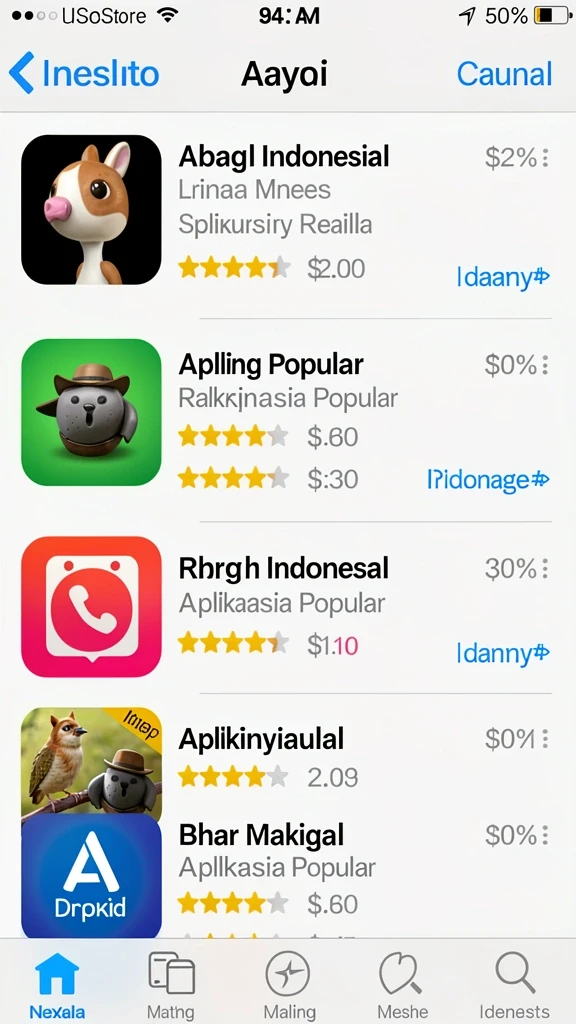This screenshot has height=1024, width=576.
Task: Open overflow dots next to Bhar Makigal
Action: pos(545,835)
